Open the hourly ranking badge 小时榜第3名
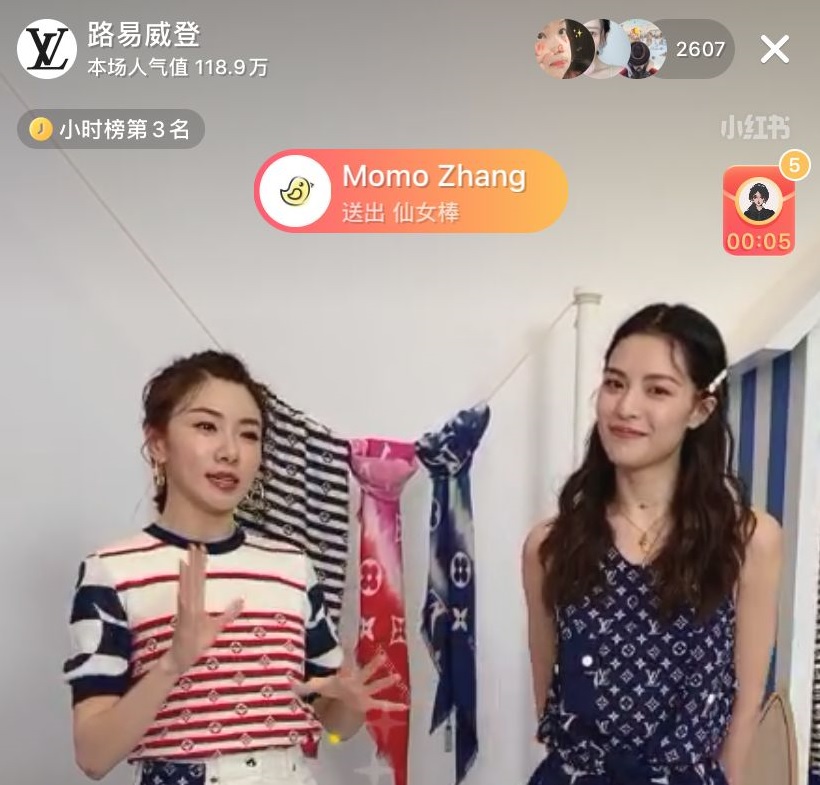Image resolution: width=820 pixels, height=785 pixels. click(x=111, y=129)
